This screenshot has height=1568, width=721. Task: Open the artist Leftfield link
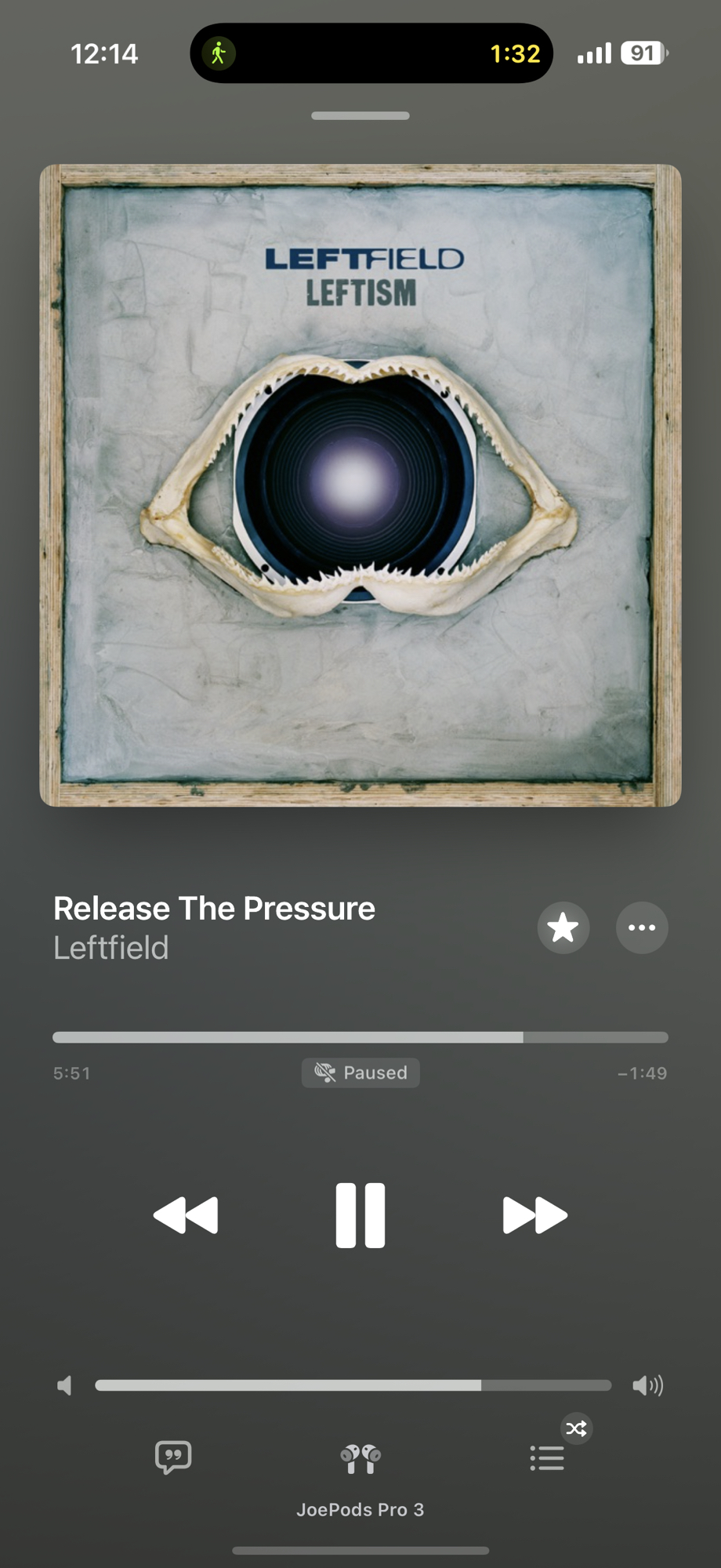tap(111, 949)
